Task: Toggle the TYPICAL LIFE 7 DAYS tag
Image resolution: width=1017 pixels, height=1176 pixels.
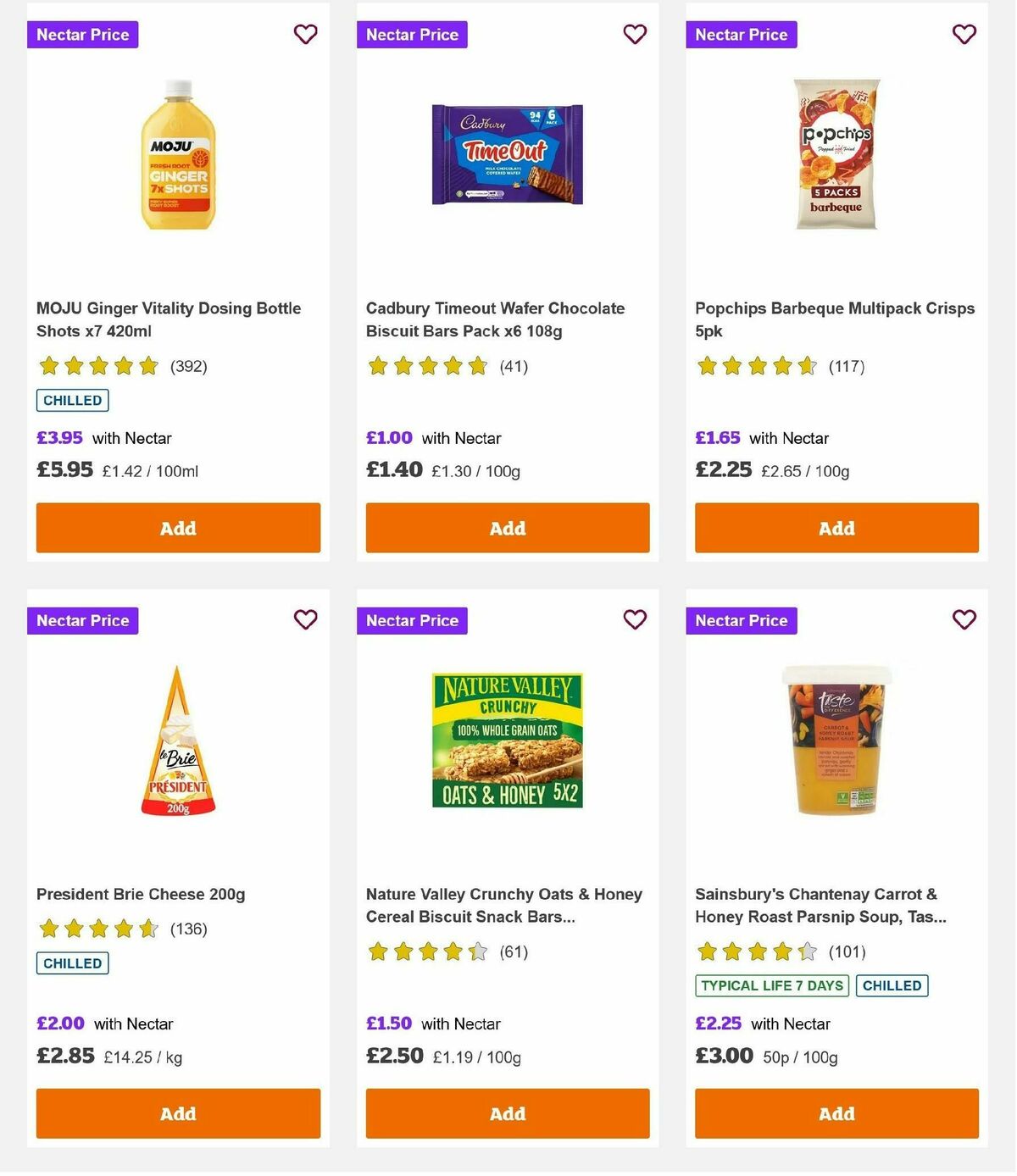Action: (x=771, y=985)
